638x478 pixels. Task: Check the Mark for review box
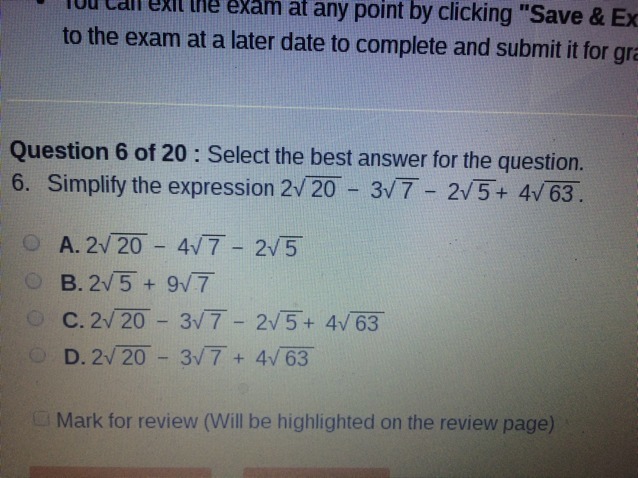click(41, 419)
